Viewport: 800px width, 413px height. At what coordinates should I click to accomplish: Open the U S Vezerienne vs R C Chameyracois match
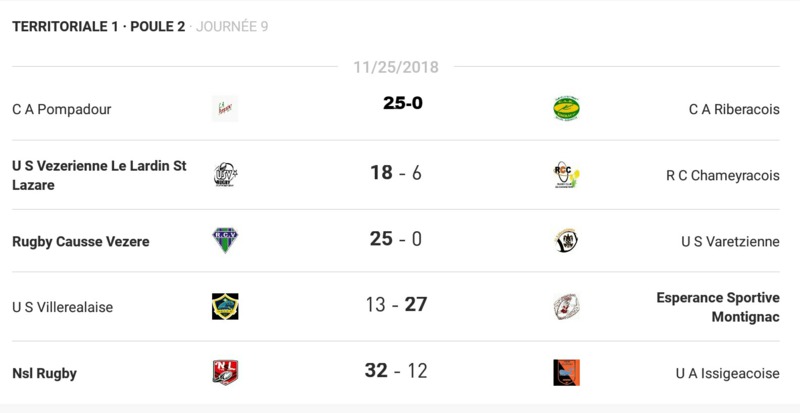[396, 173]
